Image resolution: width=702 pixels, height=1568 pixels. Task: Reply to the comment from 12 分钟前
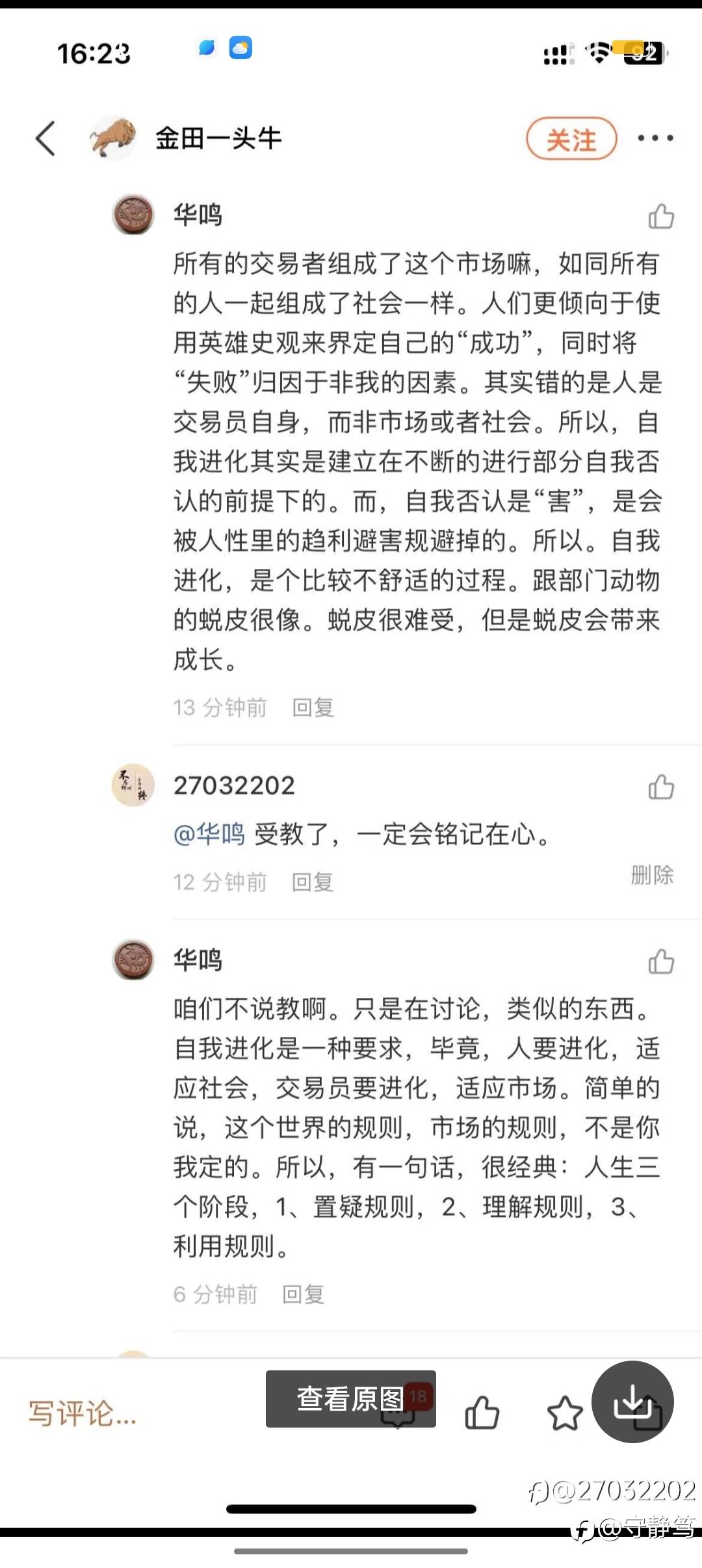click(313, 882)
